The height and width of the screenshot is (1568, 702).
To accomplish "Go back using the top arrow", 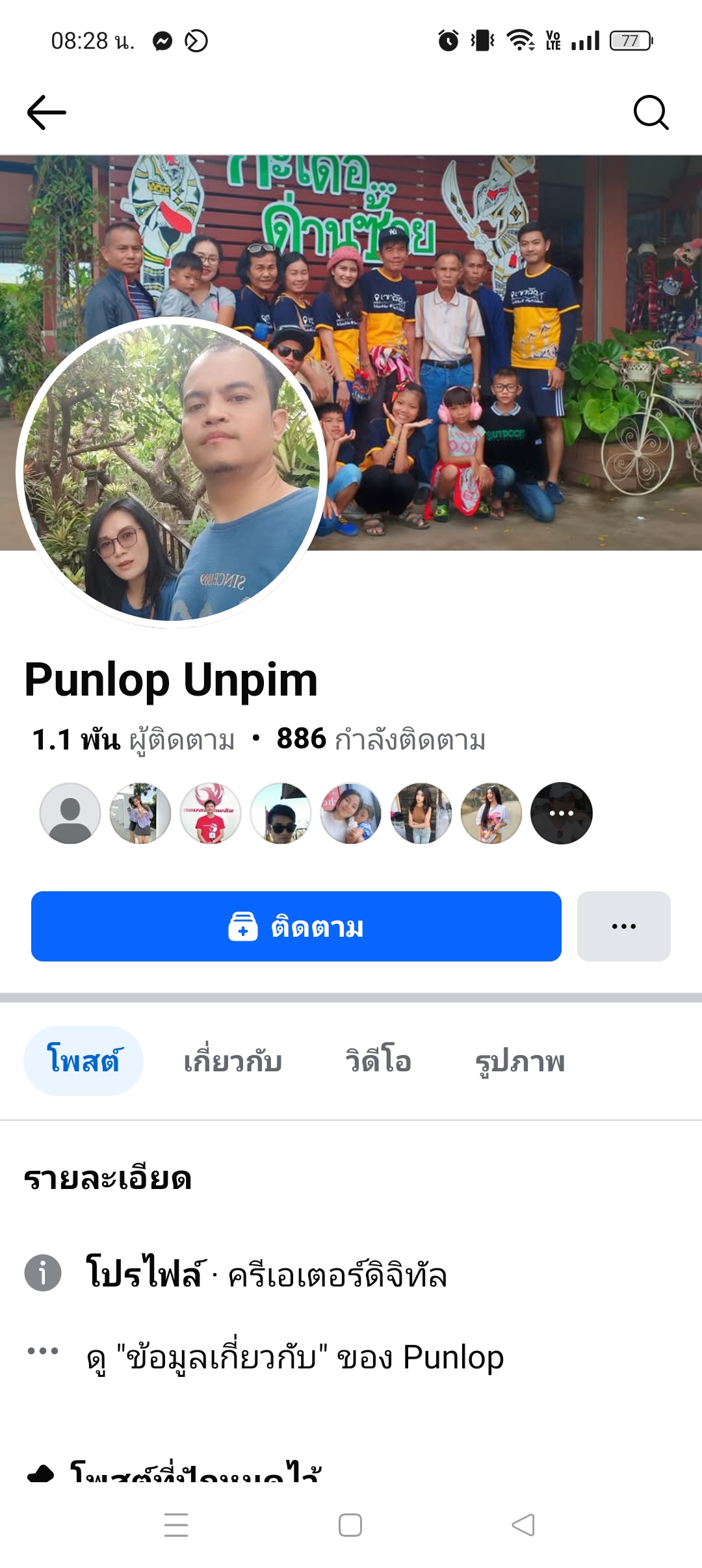I will tap(46, 112).
